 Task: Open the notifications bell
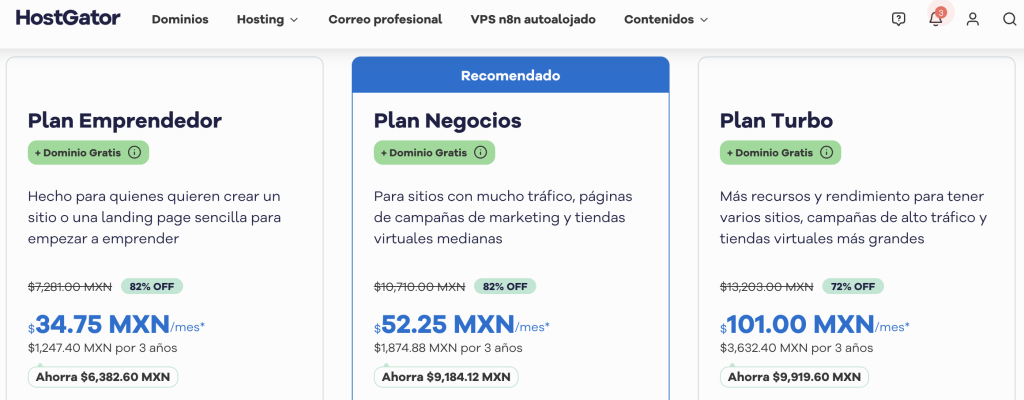936,19
